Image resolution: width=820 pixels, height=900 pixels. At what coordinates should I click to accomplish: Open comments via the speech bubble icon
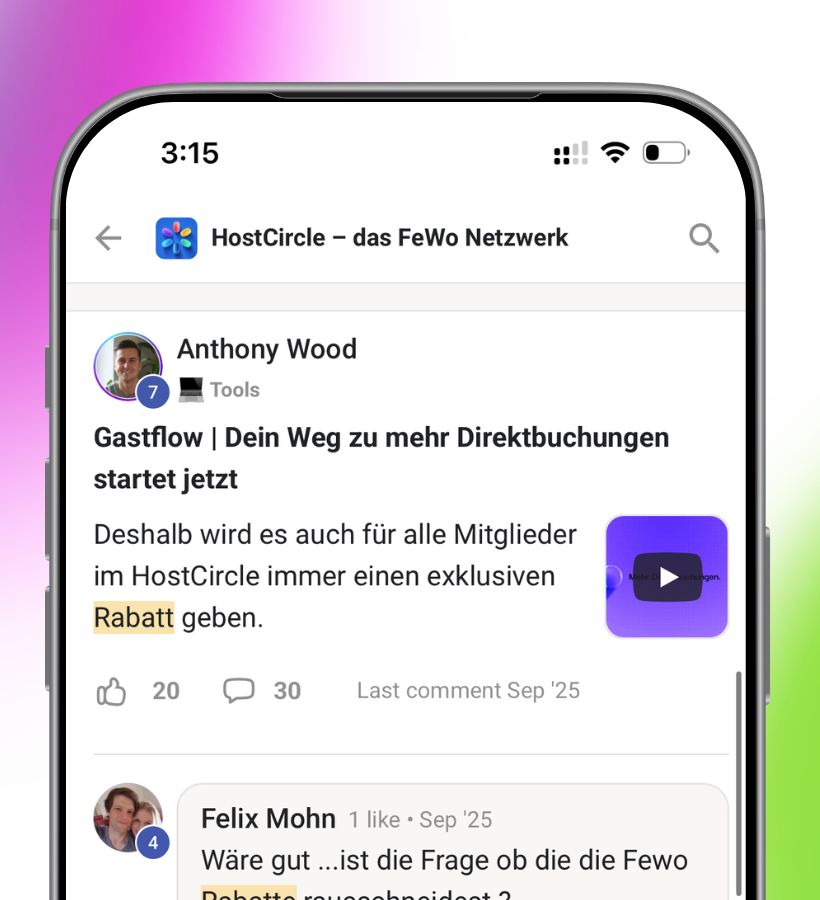point(239,690)
